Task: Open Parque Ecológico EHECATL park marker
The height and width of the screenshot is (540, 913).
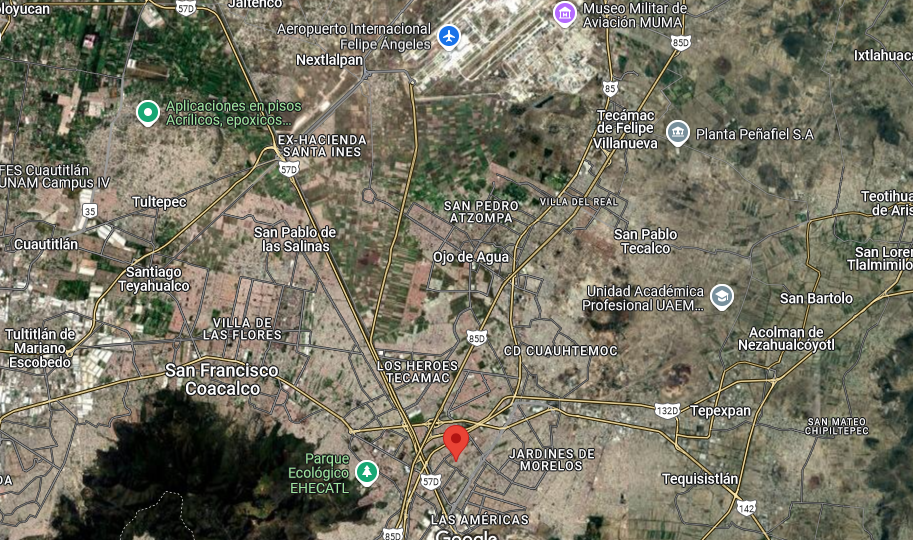Action: (367, 473)
